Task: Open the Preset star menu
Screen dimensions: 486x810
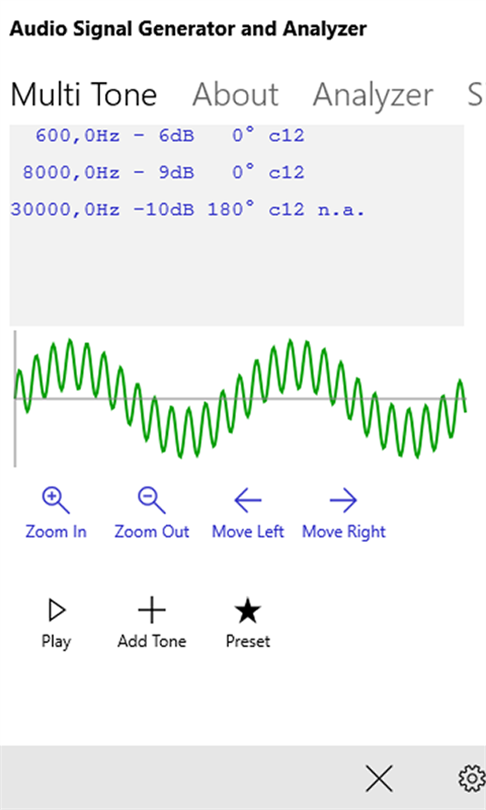Action: pyautogui.click(x=248, y=623)
